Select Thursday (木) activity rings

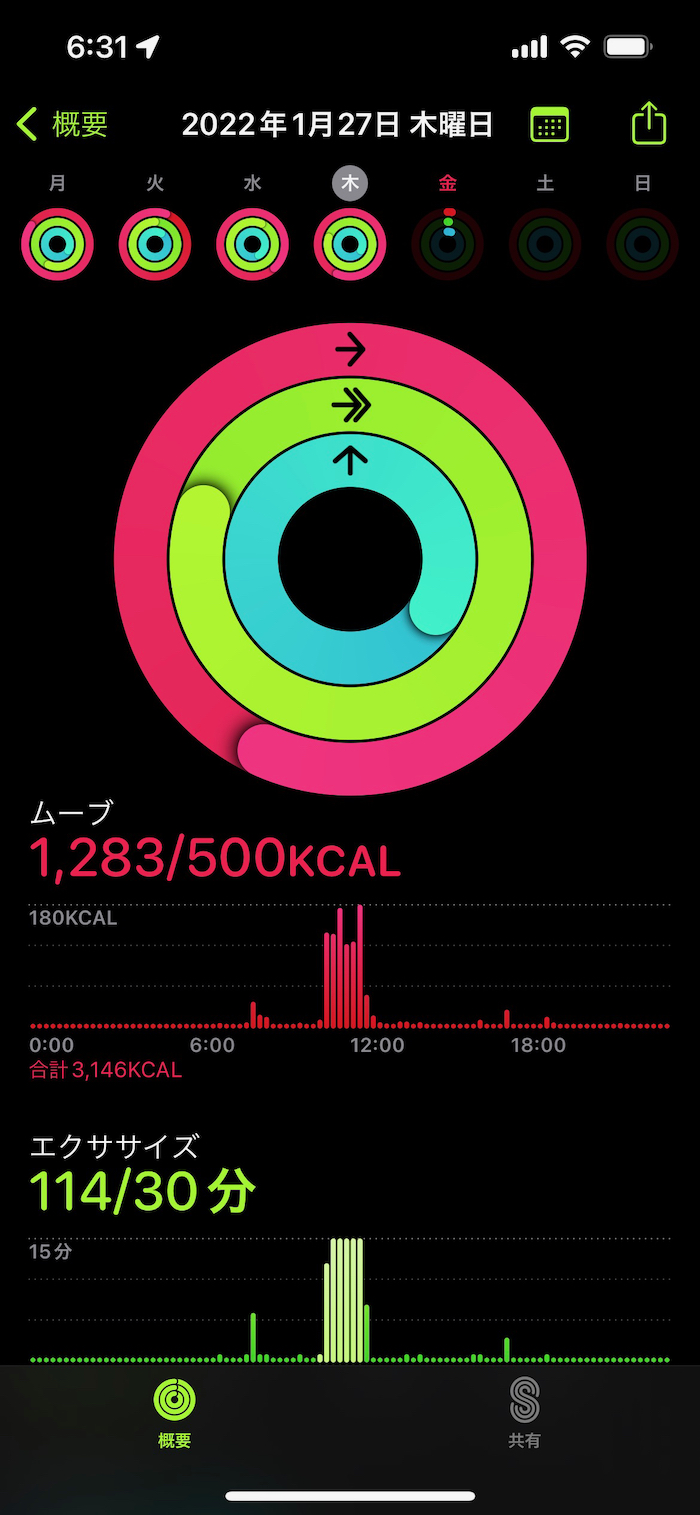coord(350,243)
